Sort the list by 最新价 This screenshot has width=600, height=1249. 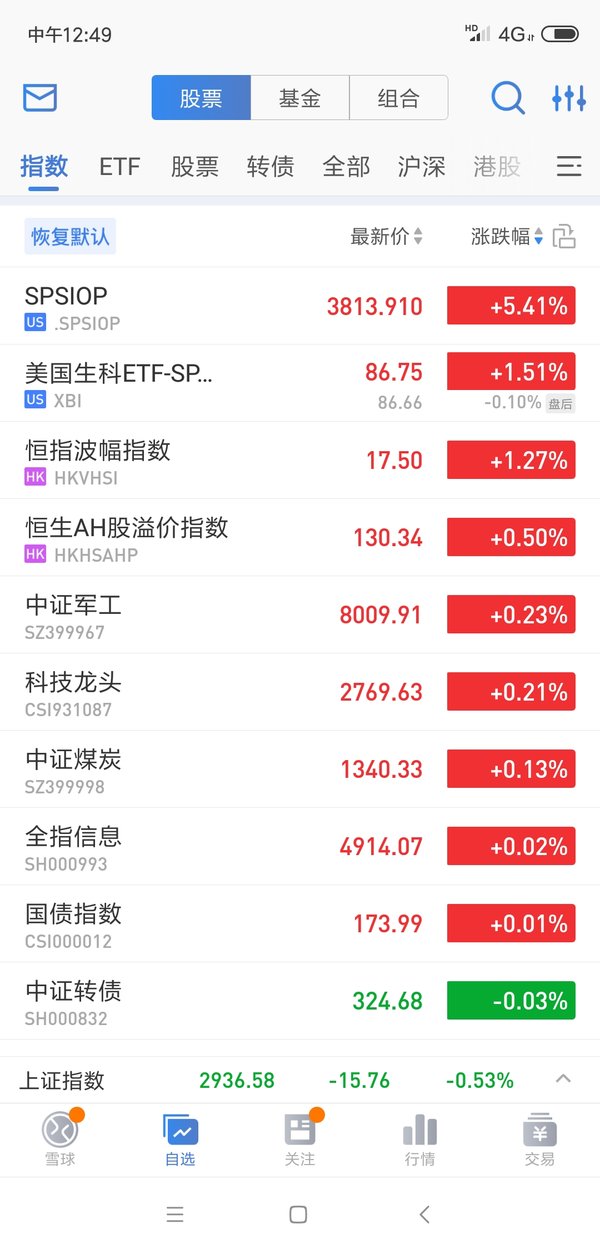point(386,237)
